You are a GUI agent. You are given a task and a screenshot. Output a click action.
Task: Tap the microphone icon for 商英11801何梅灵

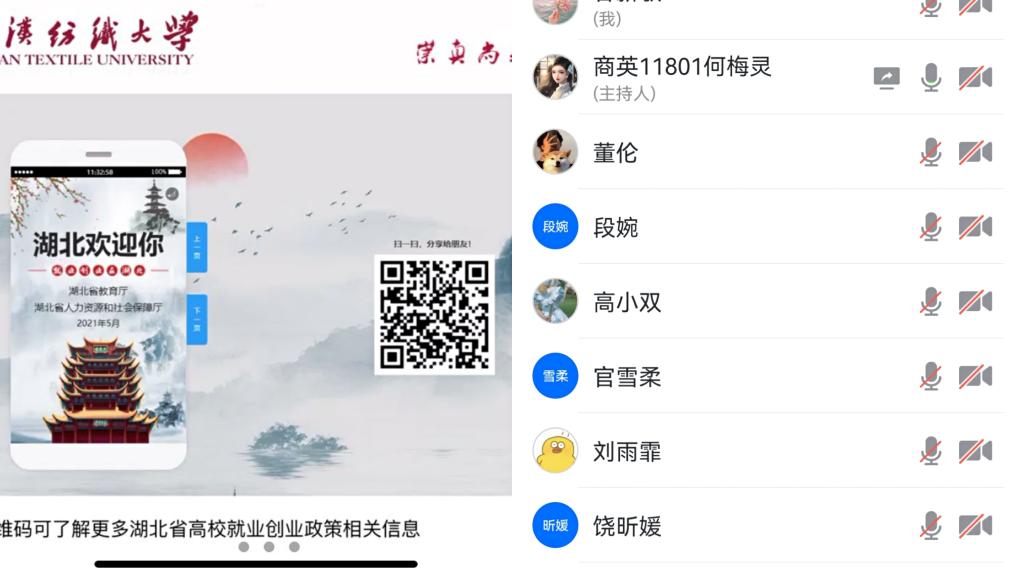click(x=931, y=78)
